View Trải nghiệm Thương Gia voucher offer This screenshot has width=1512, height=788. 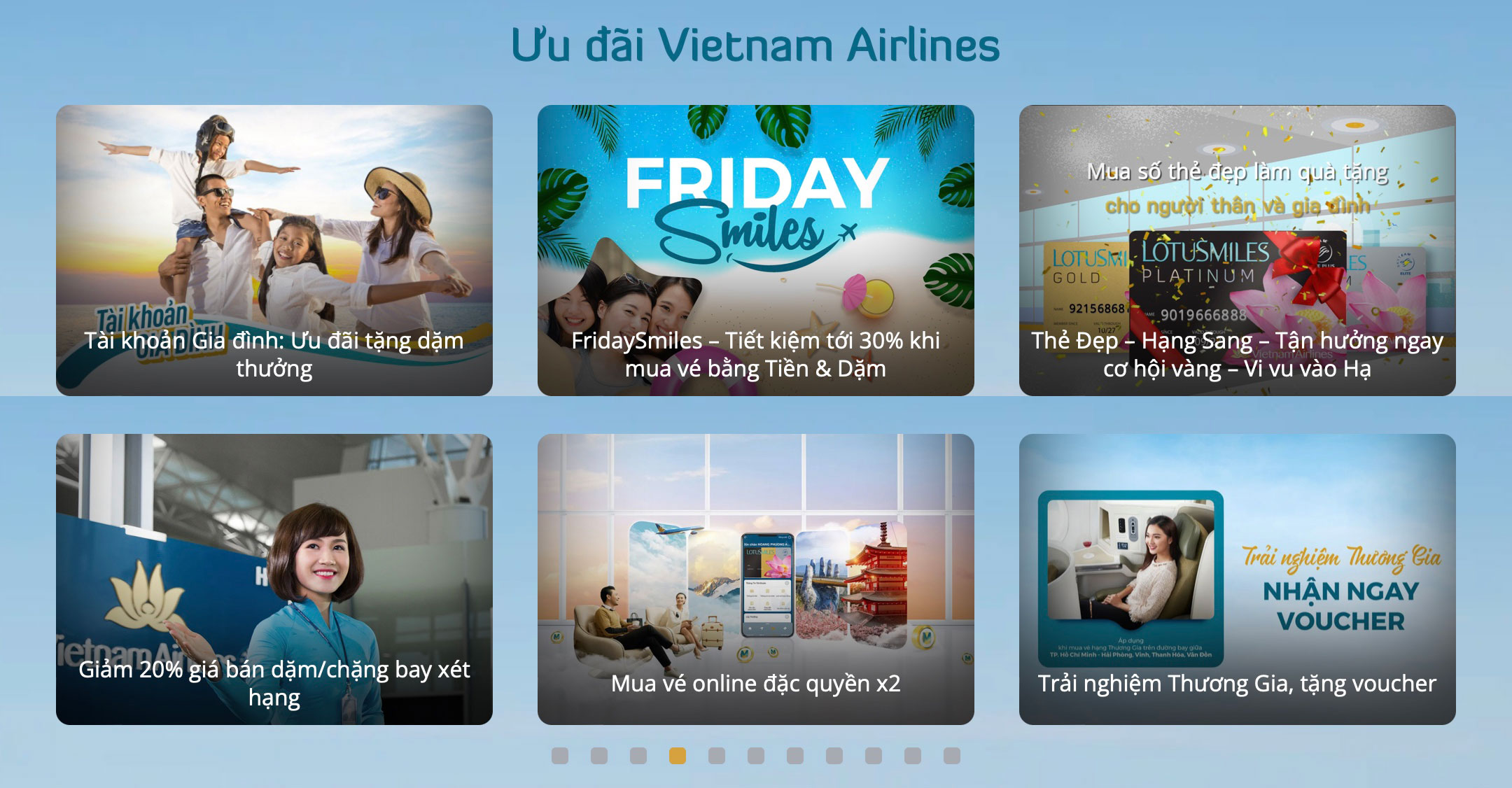tap(1237, 579)
